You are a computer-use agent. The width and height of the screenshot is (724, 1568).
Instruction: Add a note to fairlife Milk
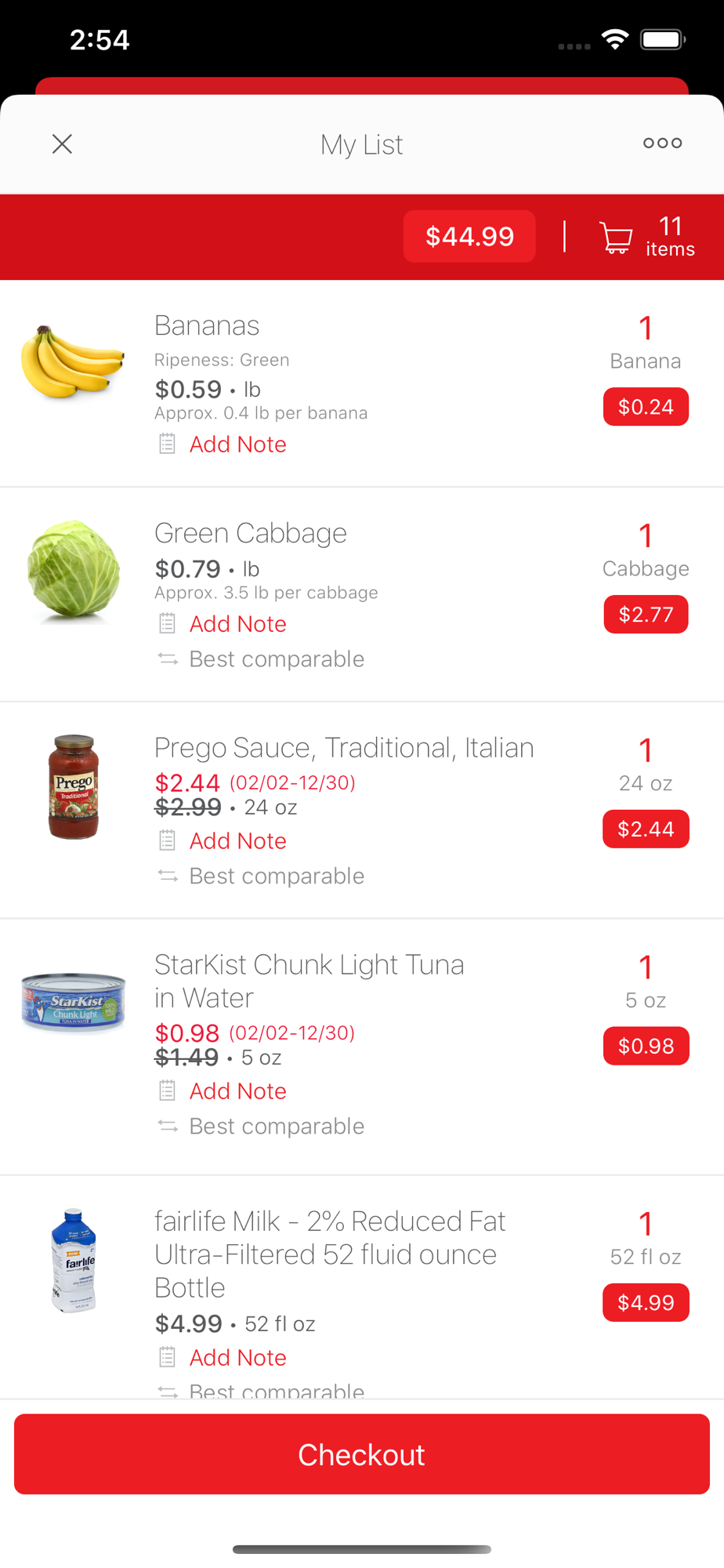[x=237, y=1358]
